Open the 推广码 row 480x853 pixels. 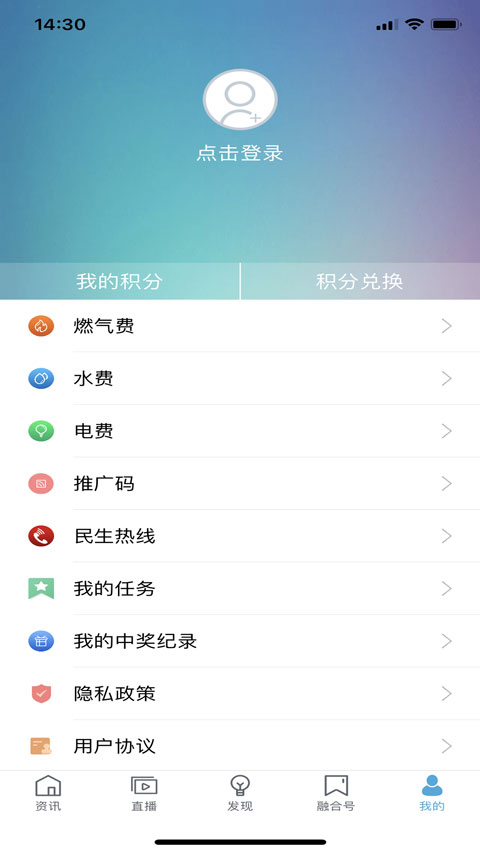click(240, 484)
